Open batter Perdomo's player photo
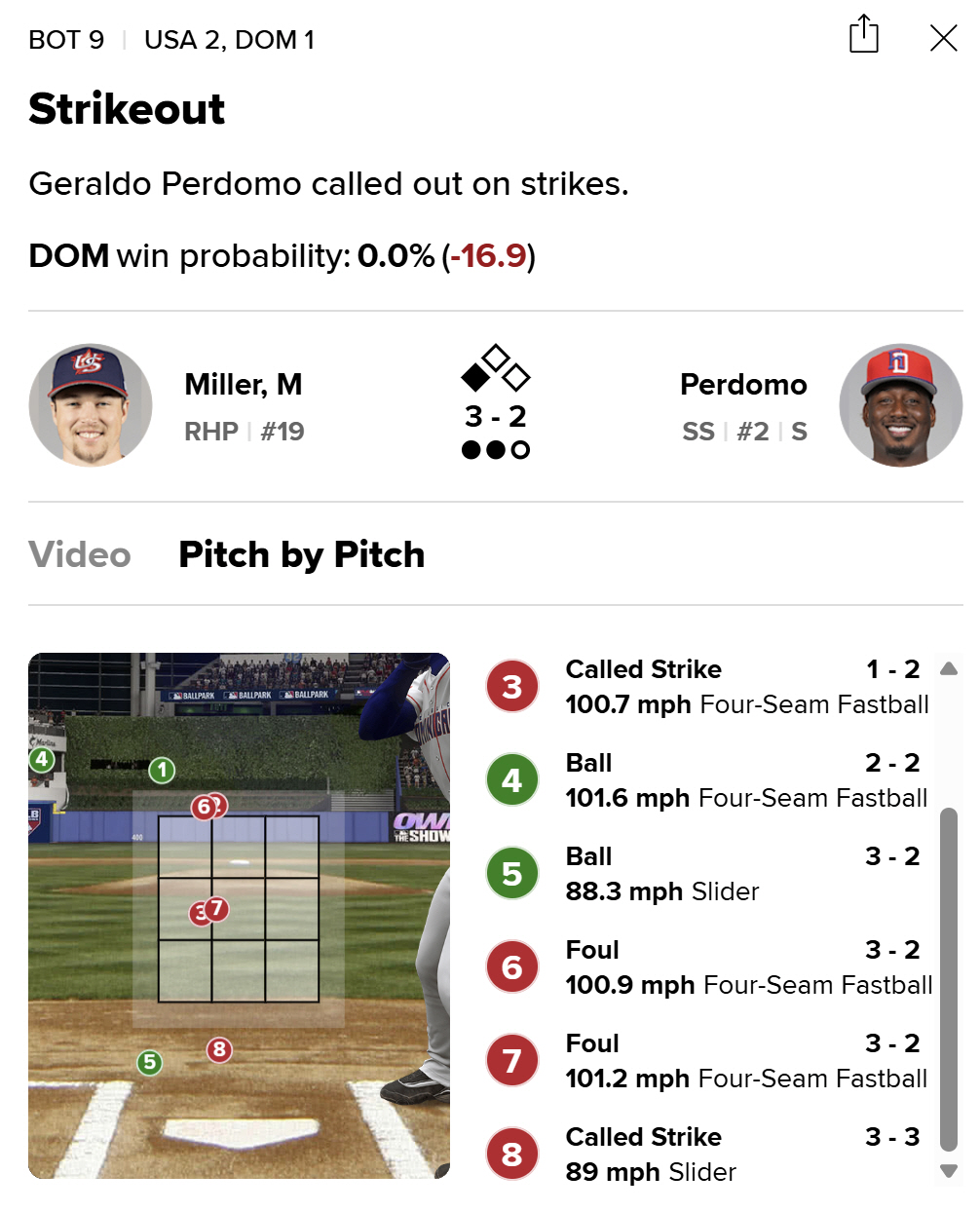This screenshot has width=980, height=1212. (x=900, y=405)
